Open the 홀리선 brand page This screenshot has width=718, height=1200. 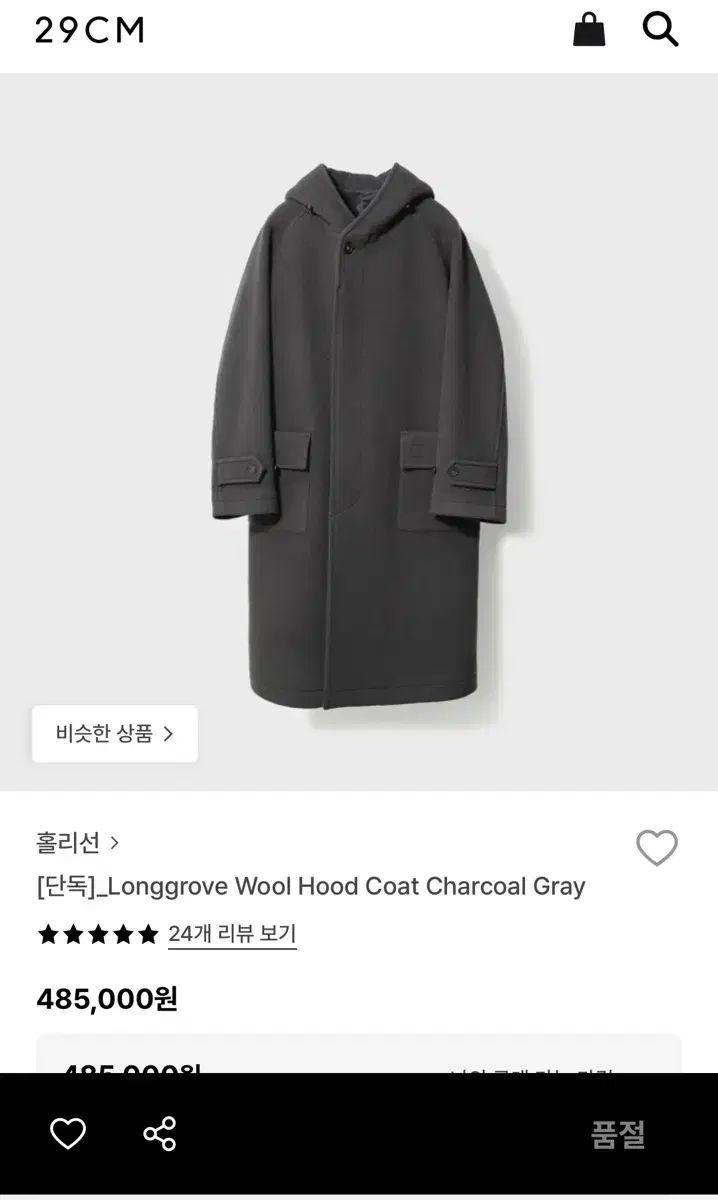click(78, 843)
